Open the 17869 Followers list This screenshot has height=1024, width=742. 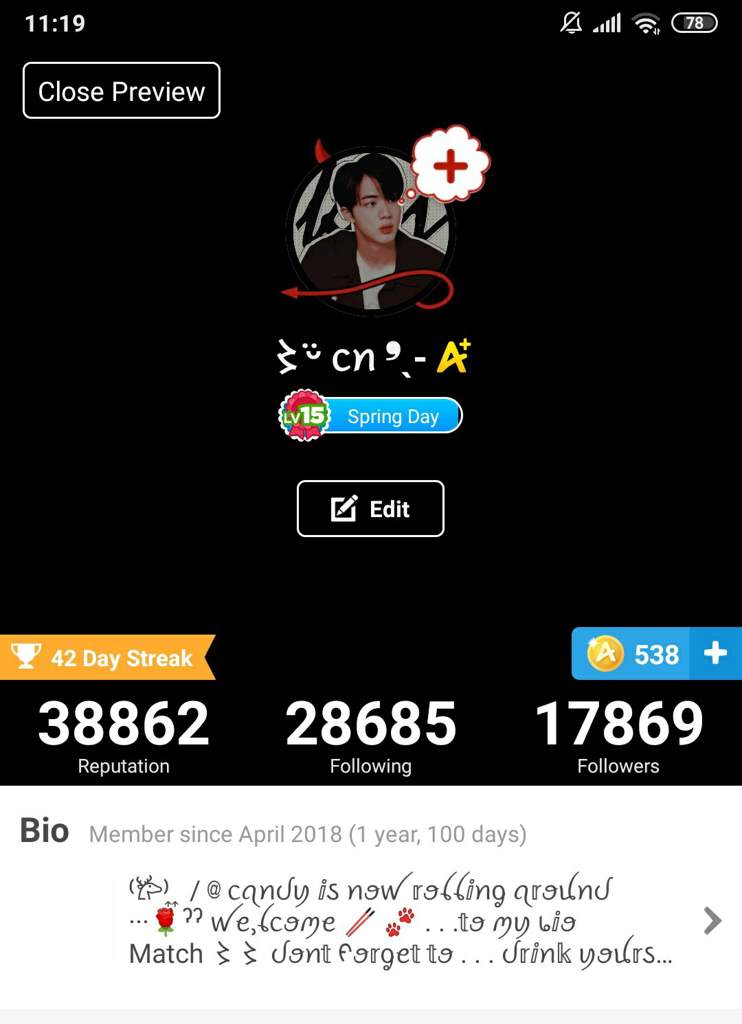(x=618, y=737)
